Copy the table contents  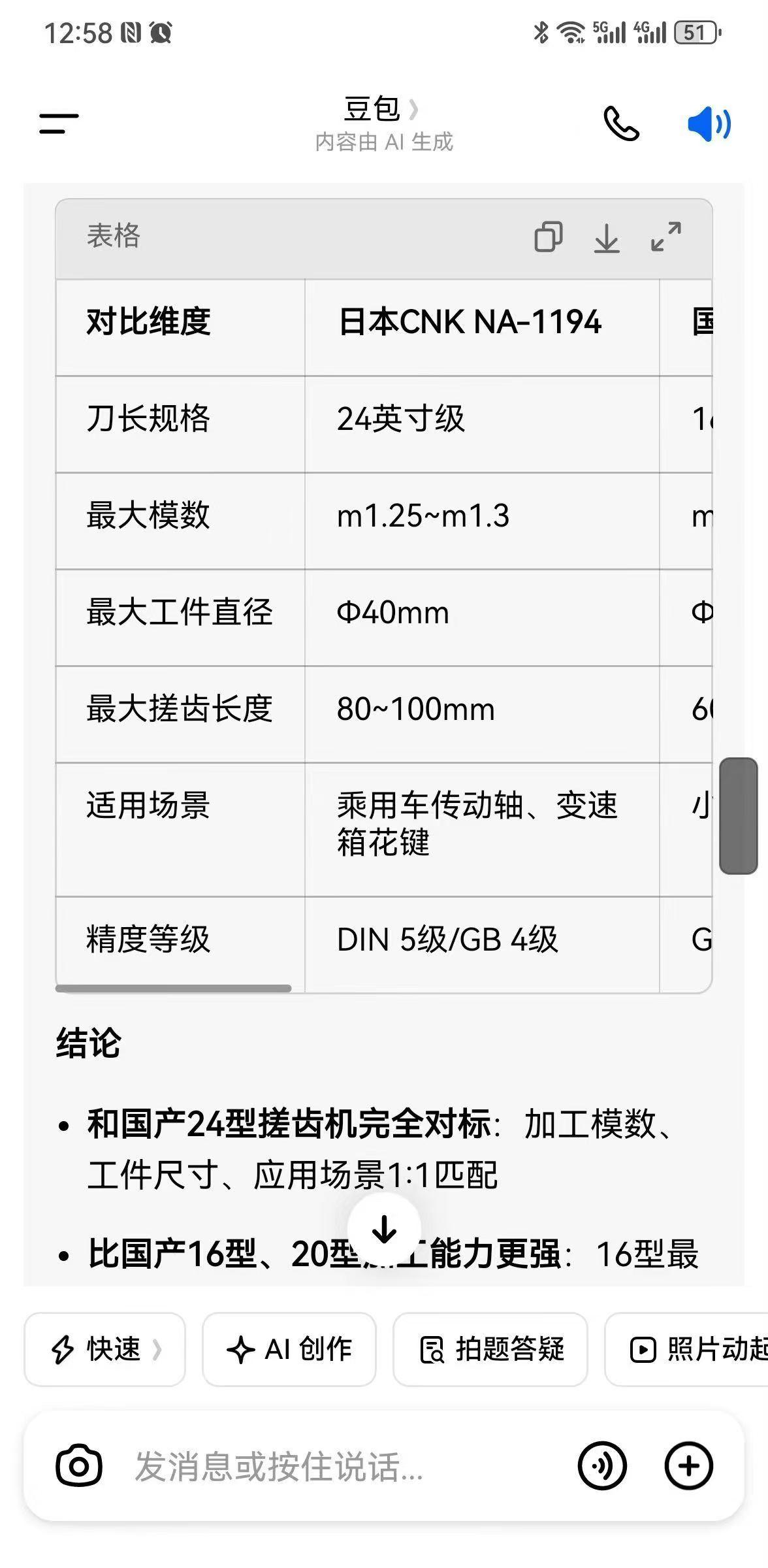[549, 237]
